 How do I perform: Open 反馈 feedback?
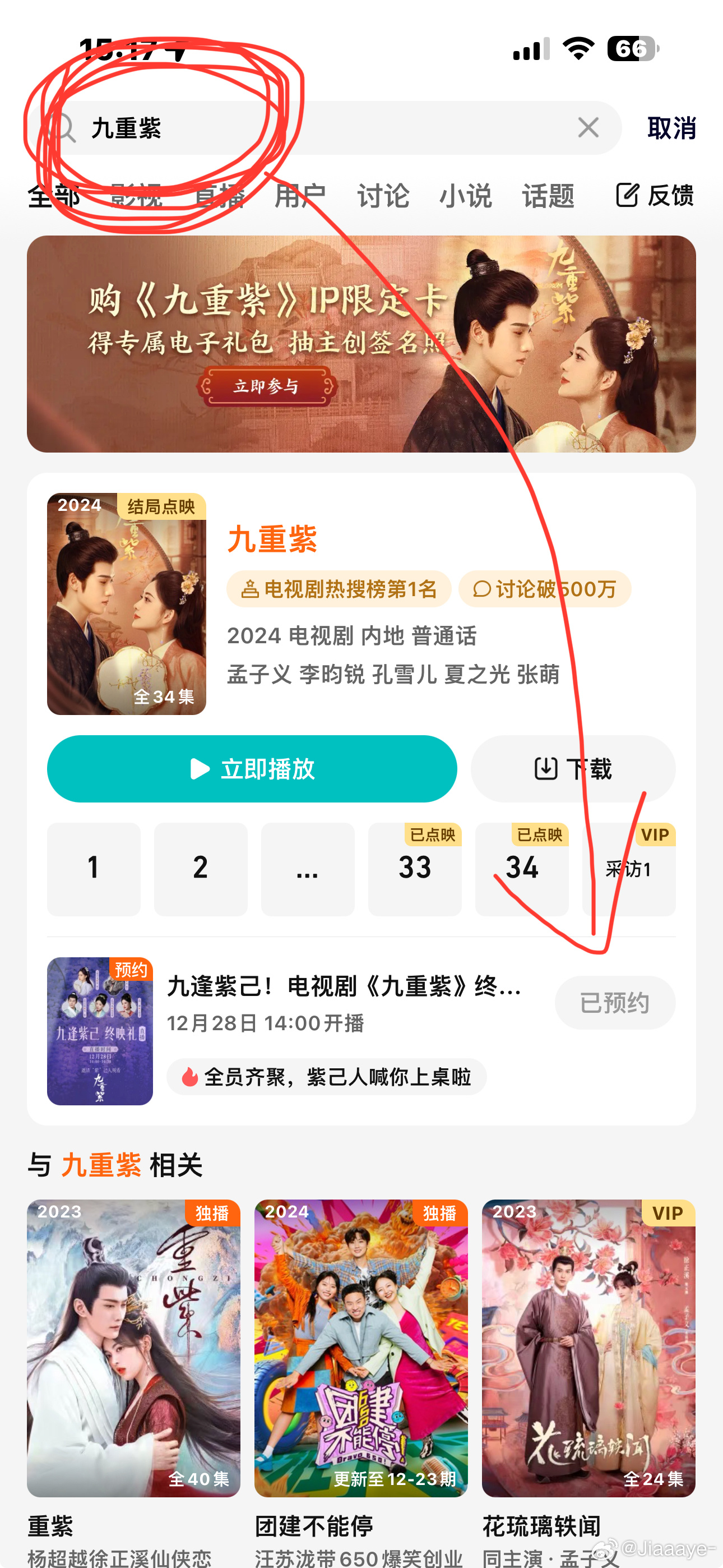tap(655, 195)
